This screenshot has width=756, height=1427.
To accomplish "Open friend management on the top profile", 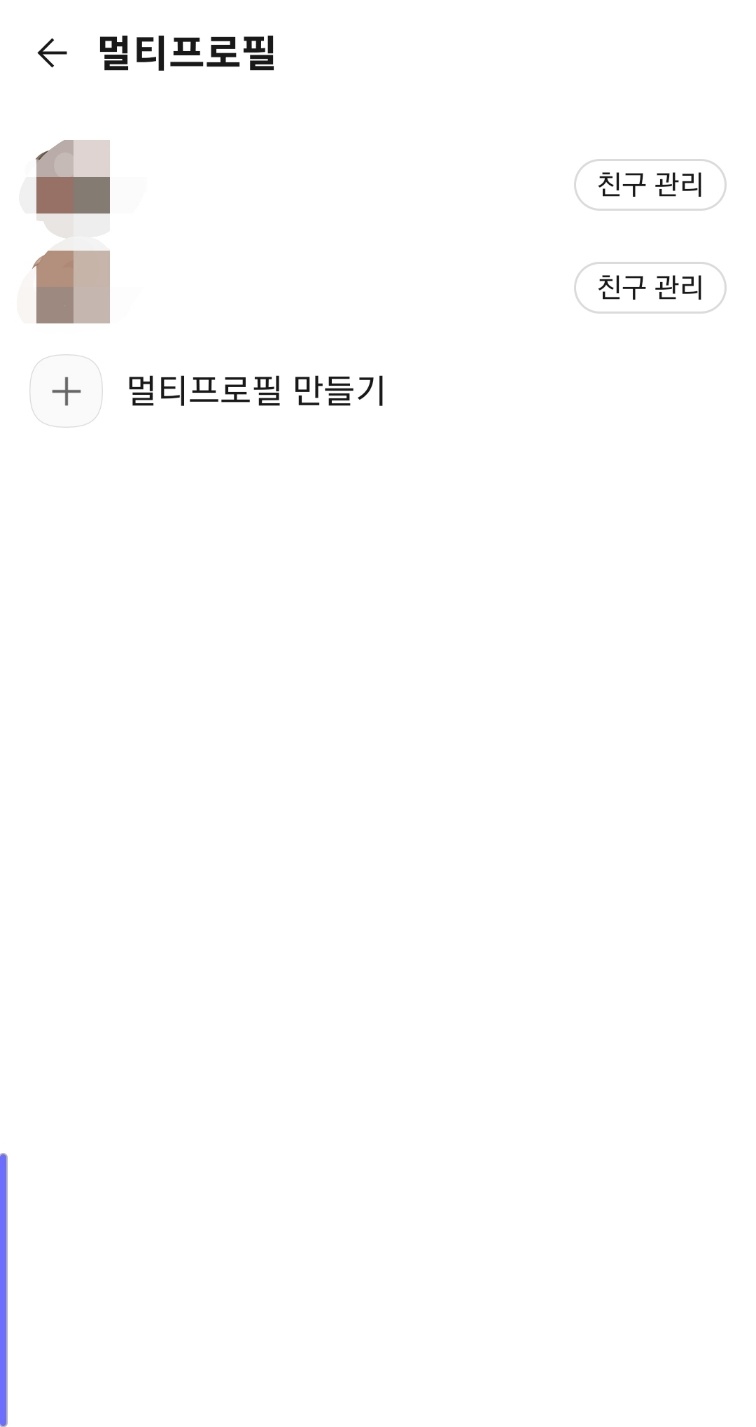I will [x=650, y=185].
